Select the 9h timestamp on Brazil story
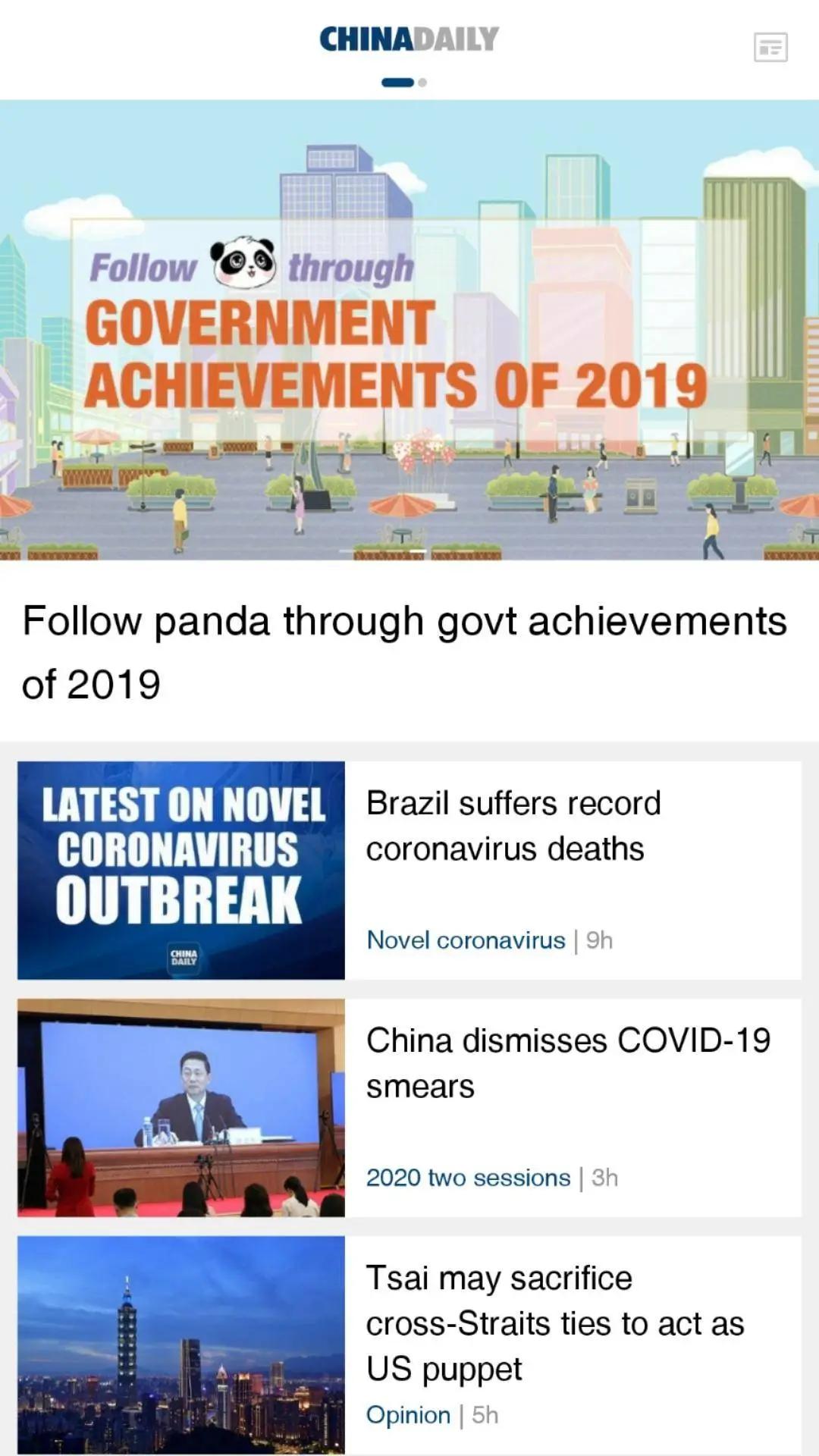The height and width of the screenshot is (1456, 819). (598, 940)
